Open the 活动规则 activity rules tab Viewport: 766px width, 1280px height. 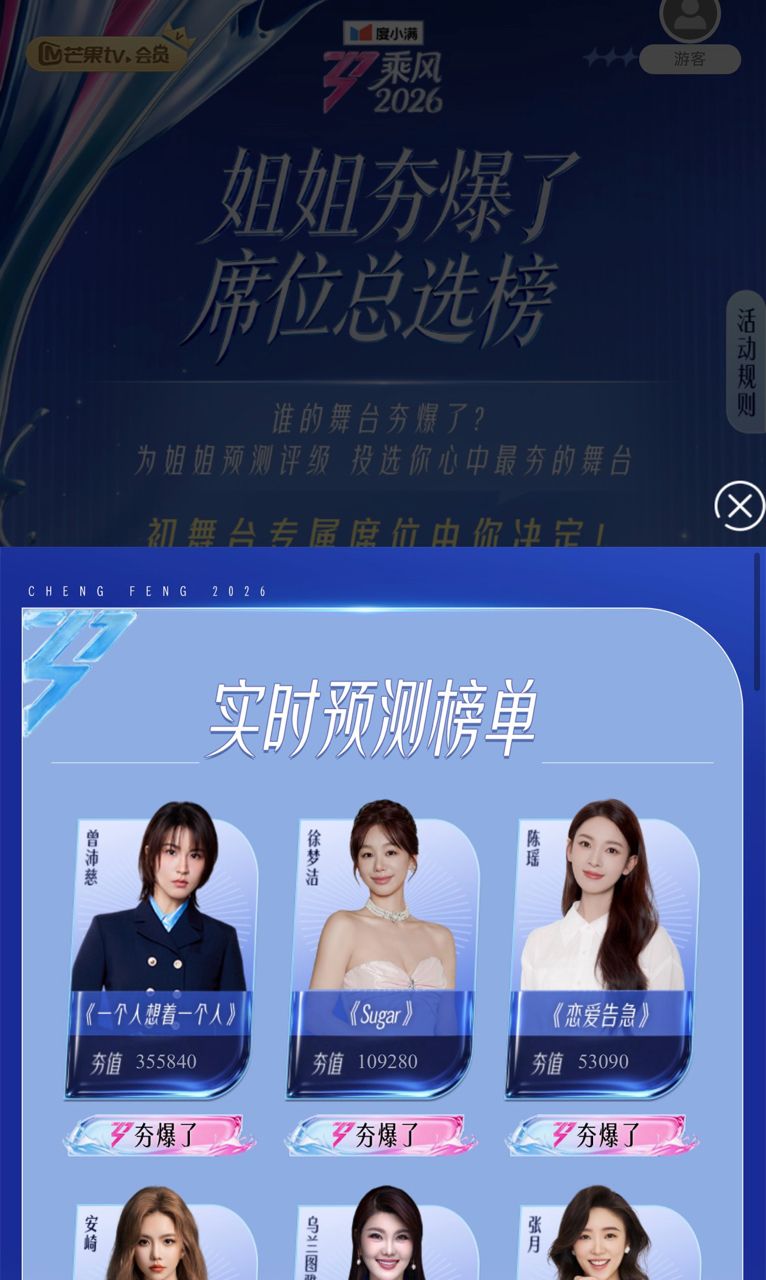(746, 362)
